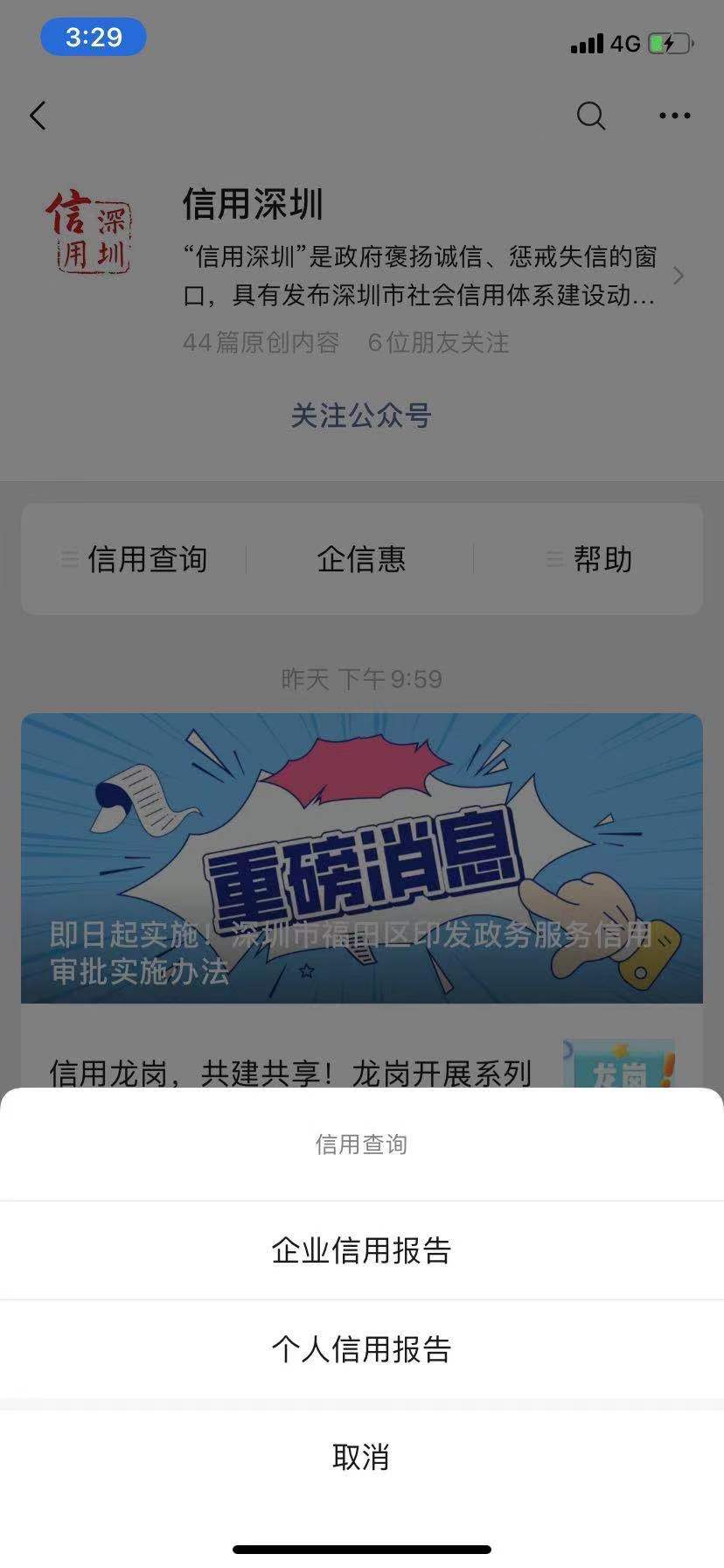Open the three-dot more options icon
Viewport: 724px width, 1568px height.
(673, 115)
